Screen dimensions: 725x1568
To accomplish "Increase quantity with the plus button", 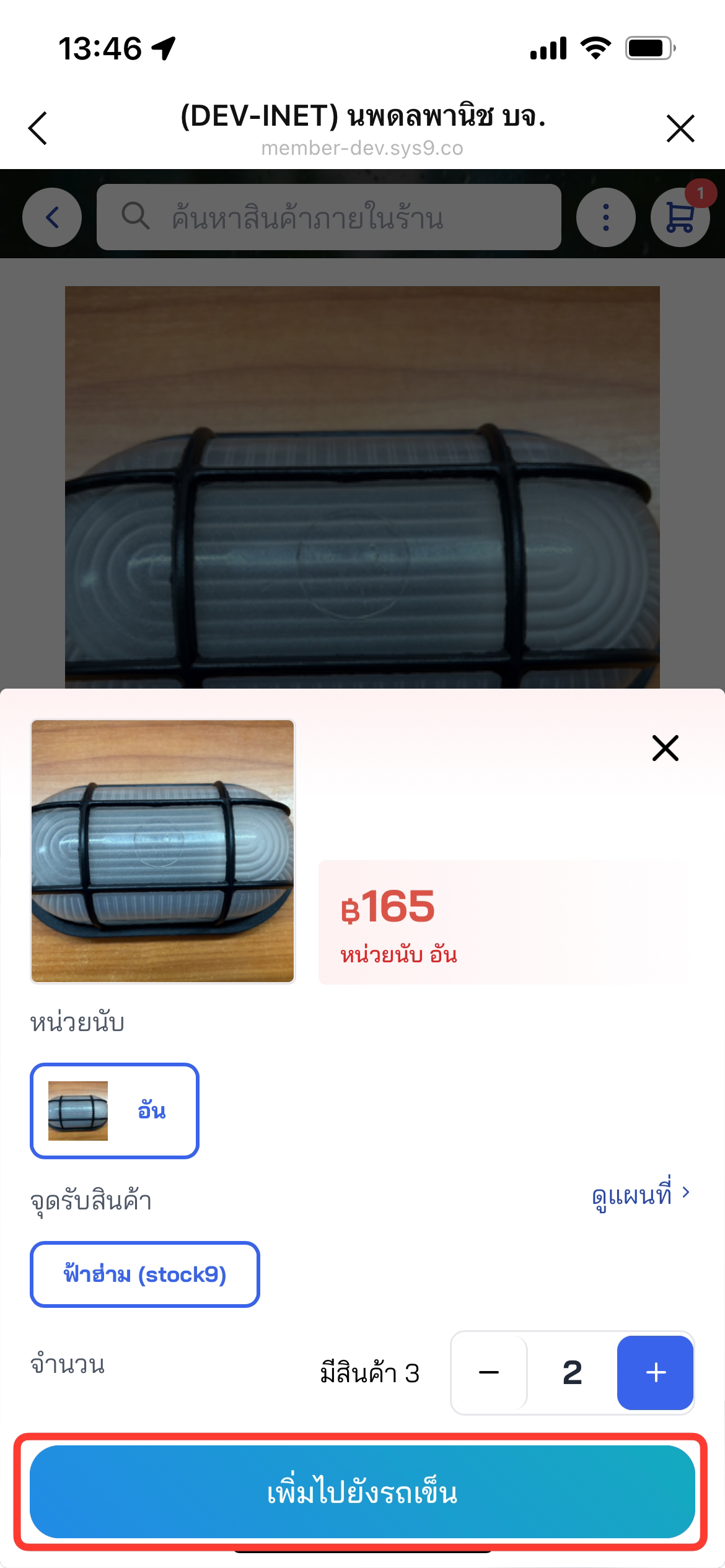I will [x=655, y=1372].
